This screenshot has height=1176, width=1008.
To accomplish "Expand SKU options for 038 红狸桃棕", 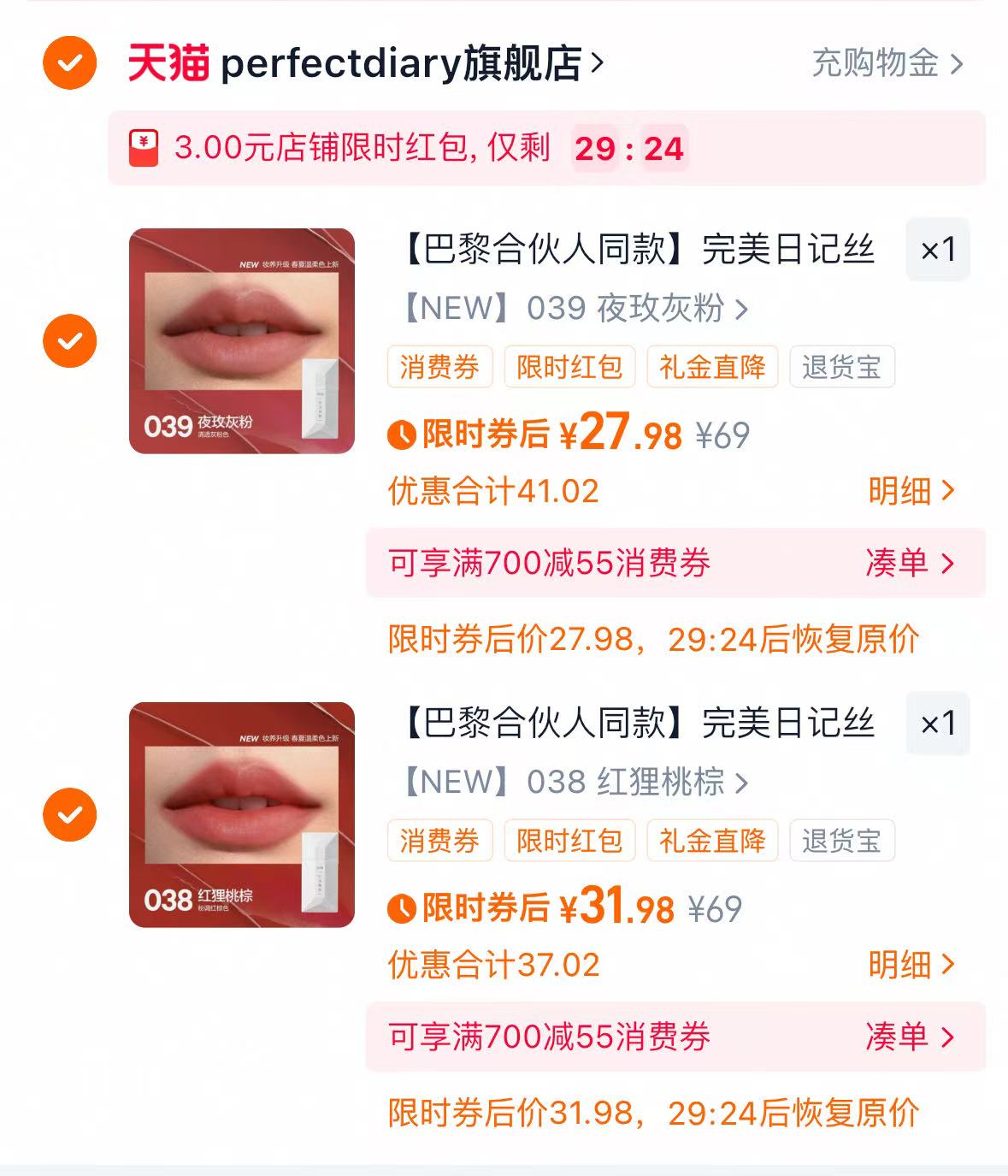I will [573, 784].
